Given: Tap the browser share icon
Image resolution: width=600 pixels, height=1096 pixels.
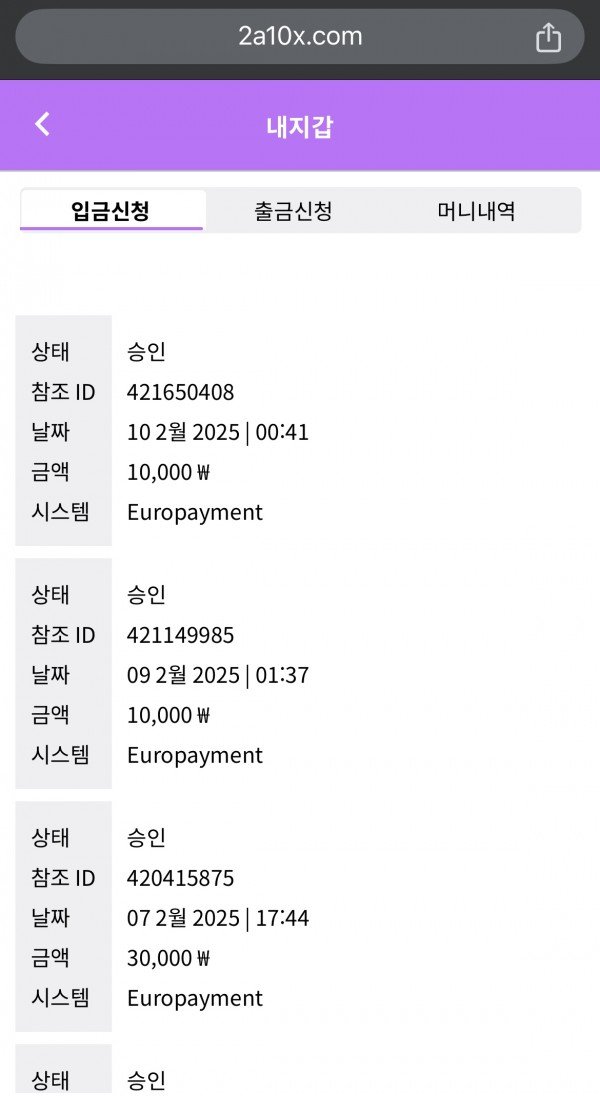Looking at the screenshot, I should [548, 37].
